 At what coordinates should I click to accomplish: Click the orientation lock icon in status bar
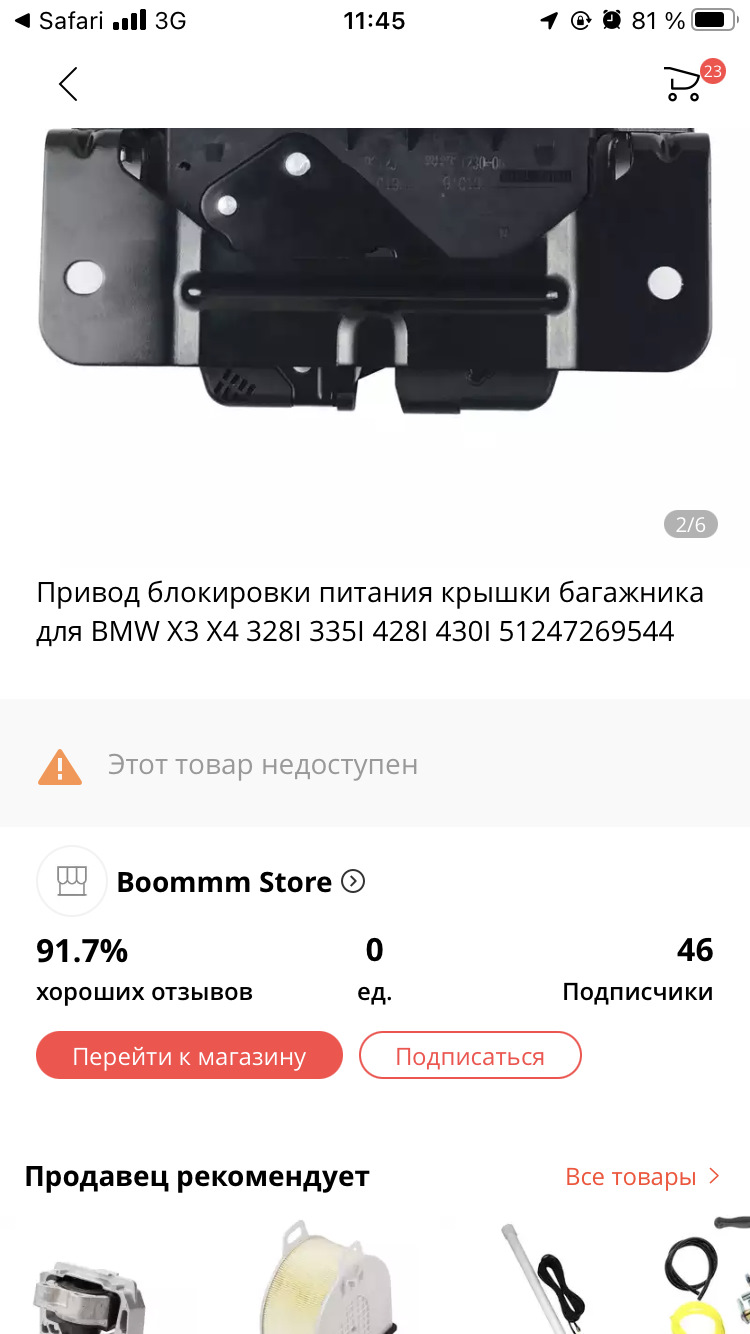pos(580,19)
